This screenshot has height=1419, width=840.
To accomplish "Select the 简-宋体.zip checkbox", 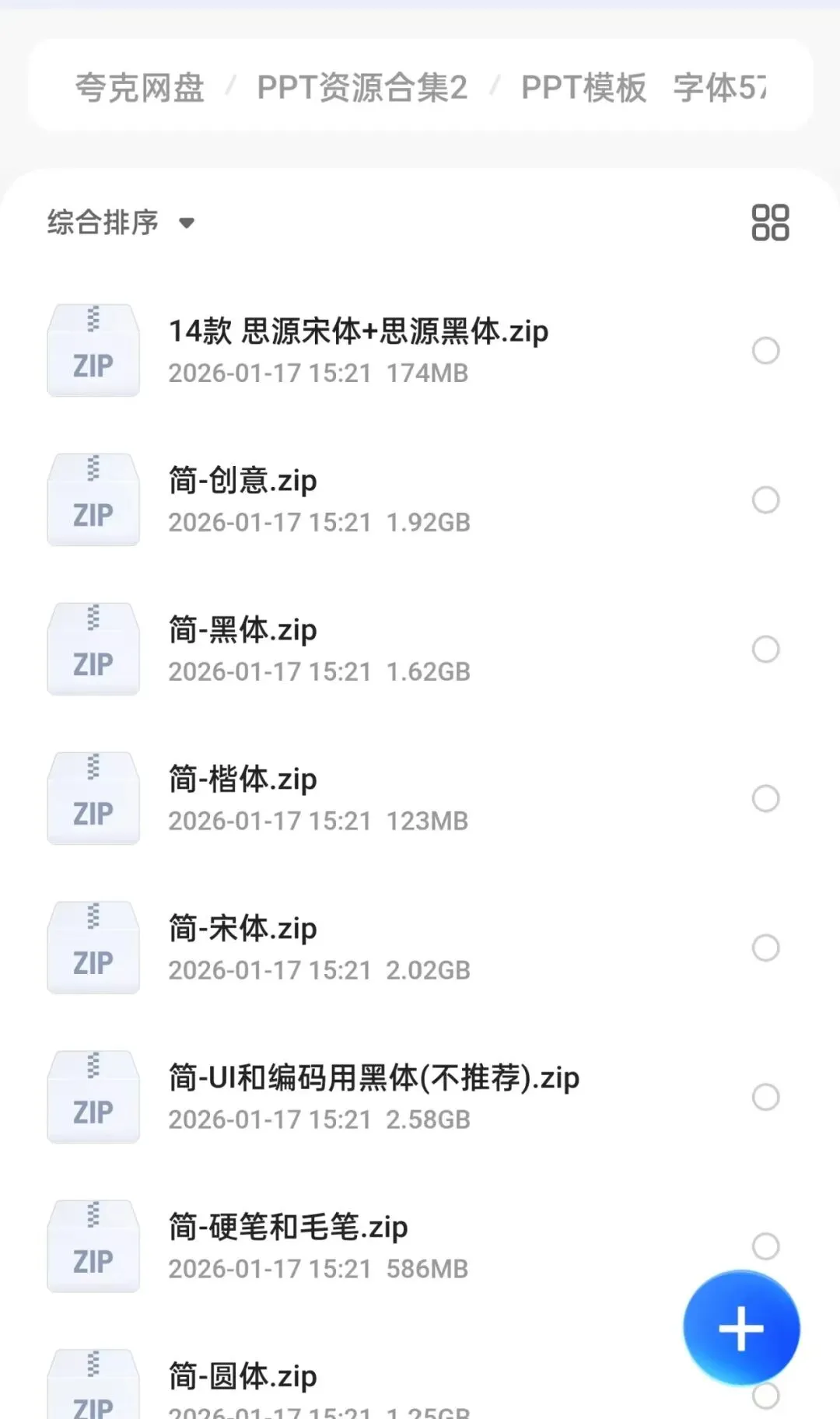I will point(765,948).
